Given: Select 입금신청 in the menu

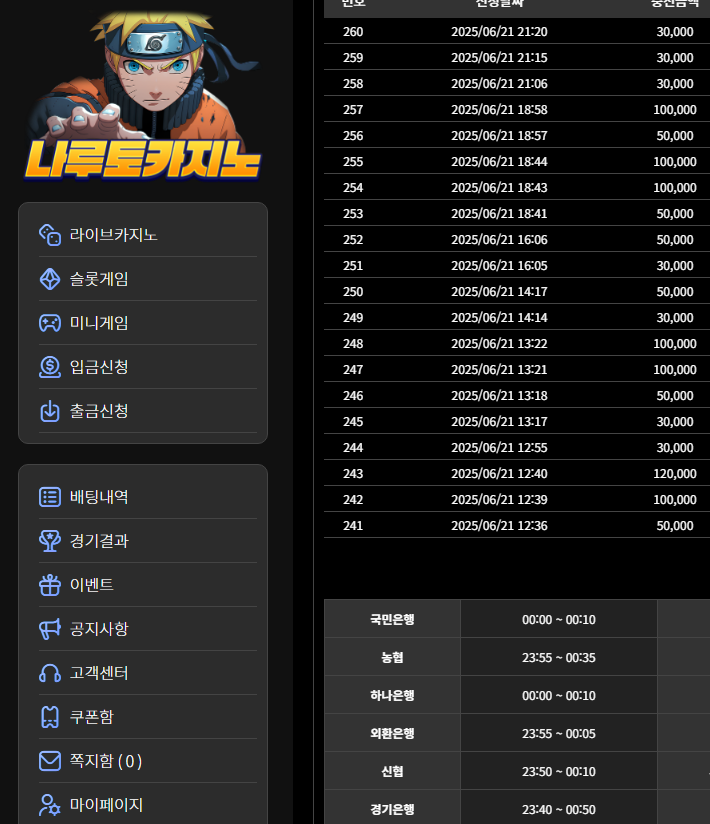Looking at the screenshot, I should click(99, 367).
